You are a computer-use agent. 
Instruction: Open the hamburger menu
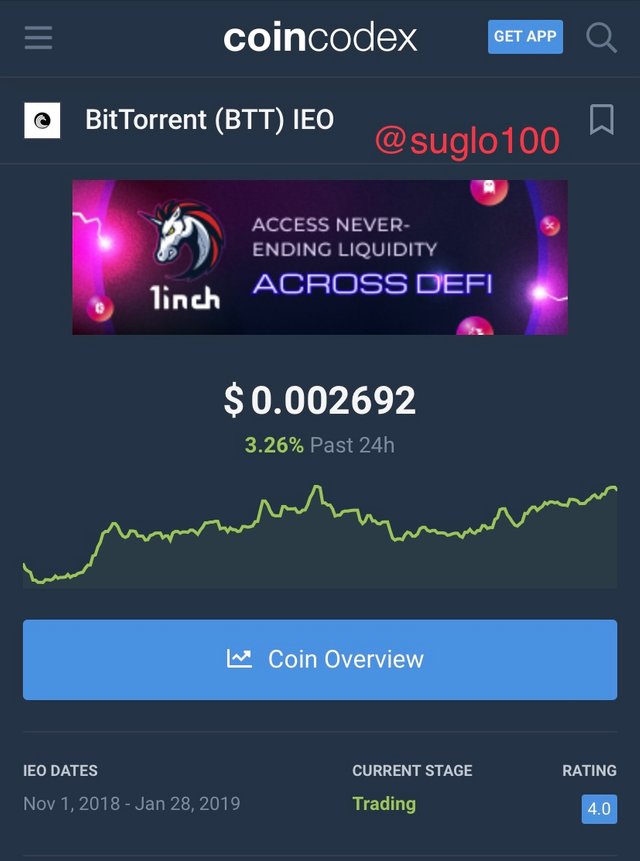coord(39,38)
